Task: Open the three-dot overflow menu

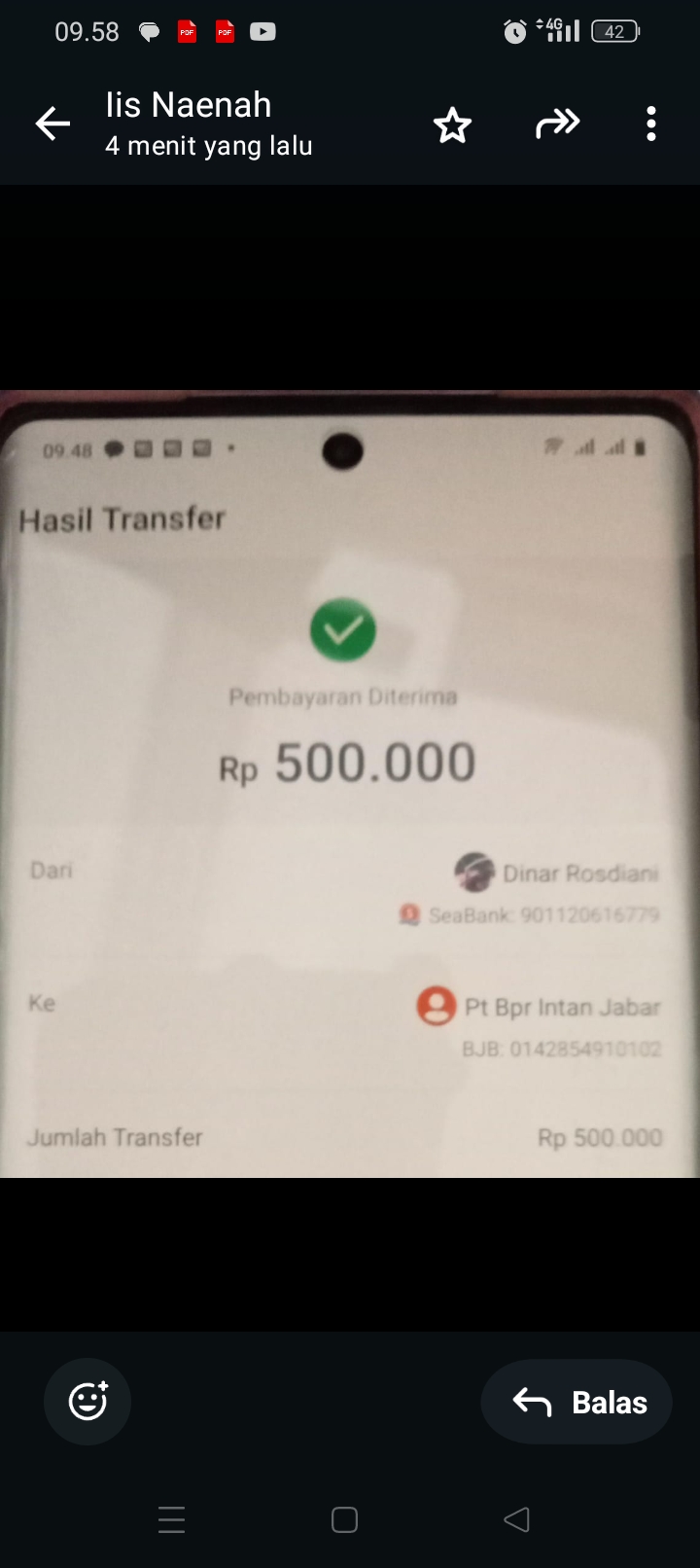Action: (x=651, y=124)
